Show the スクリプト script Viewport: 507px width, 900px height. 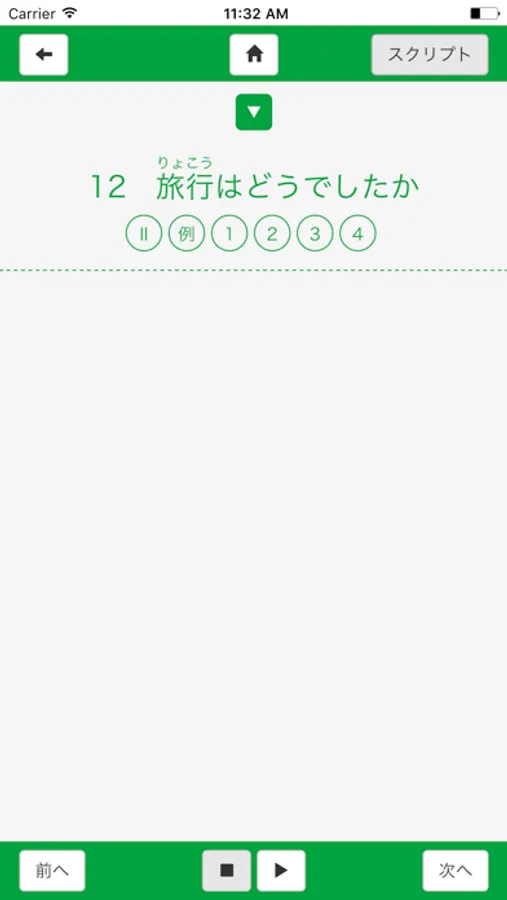(x=430, y=55)
